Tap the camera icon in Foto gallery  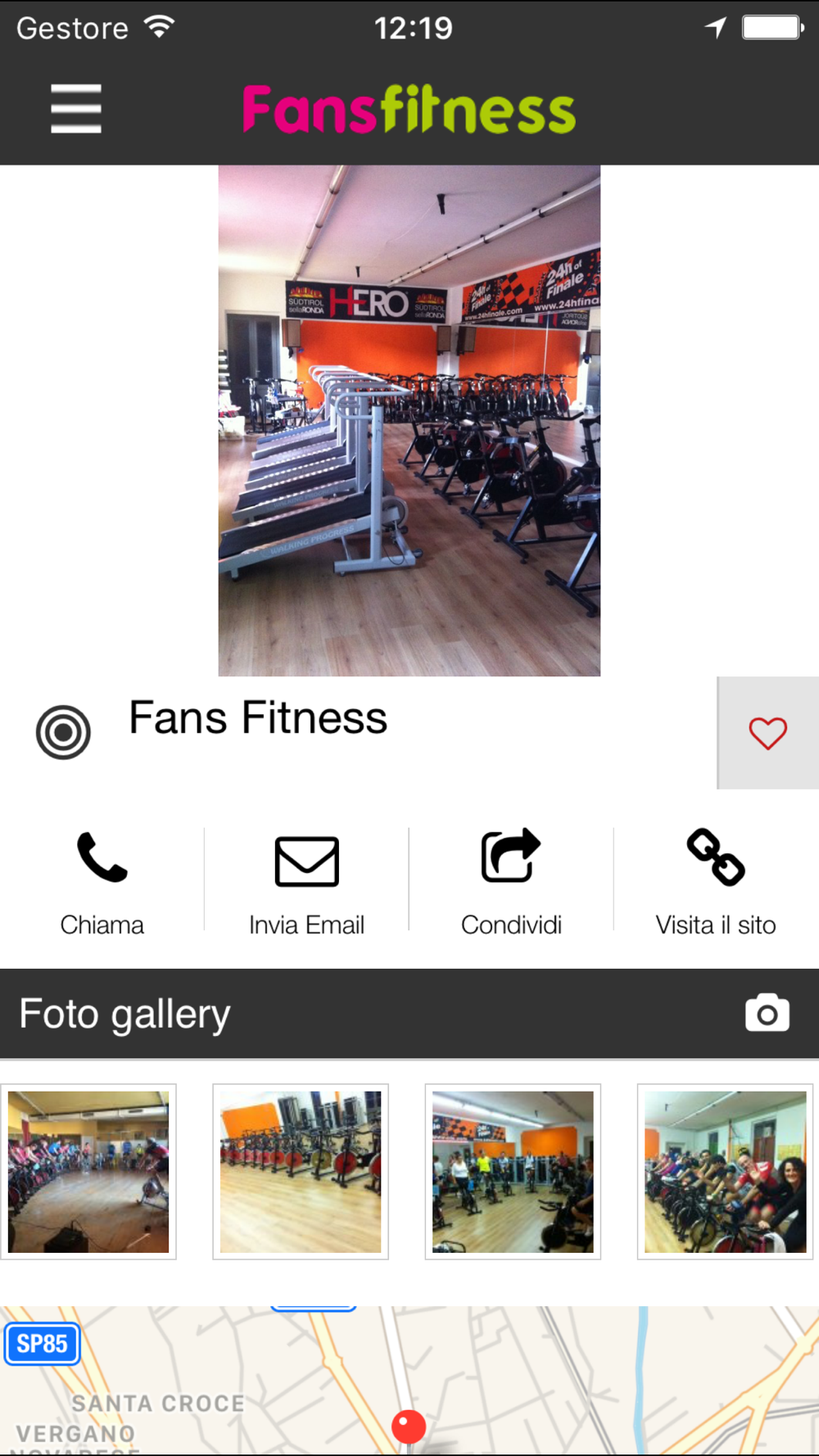(x=767, y=1014)
